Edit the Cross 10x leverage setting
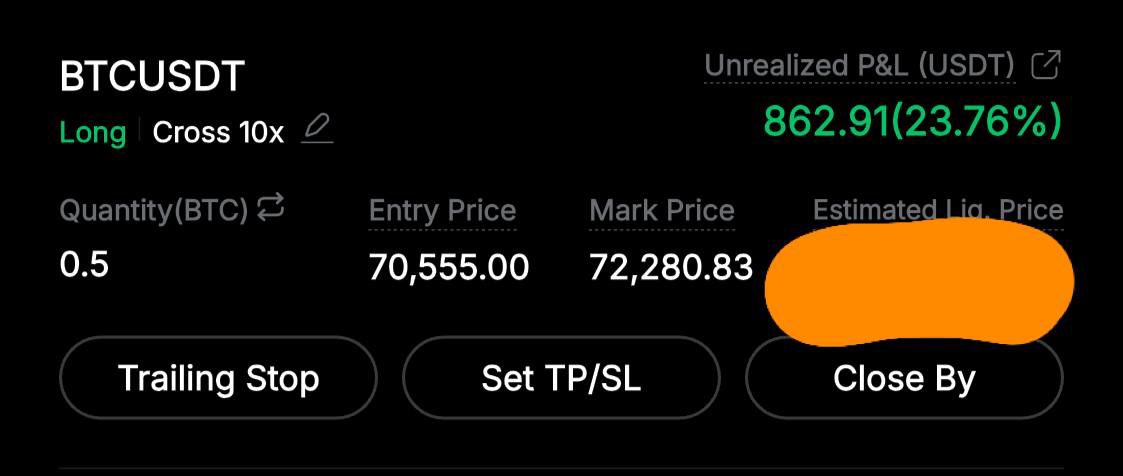Screen dimensions: 1123x476 (317, 130)
